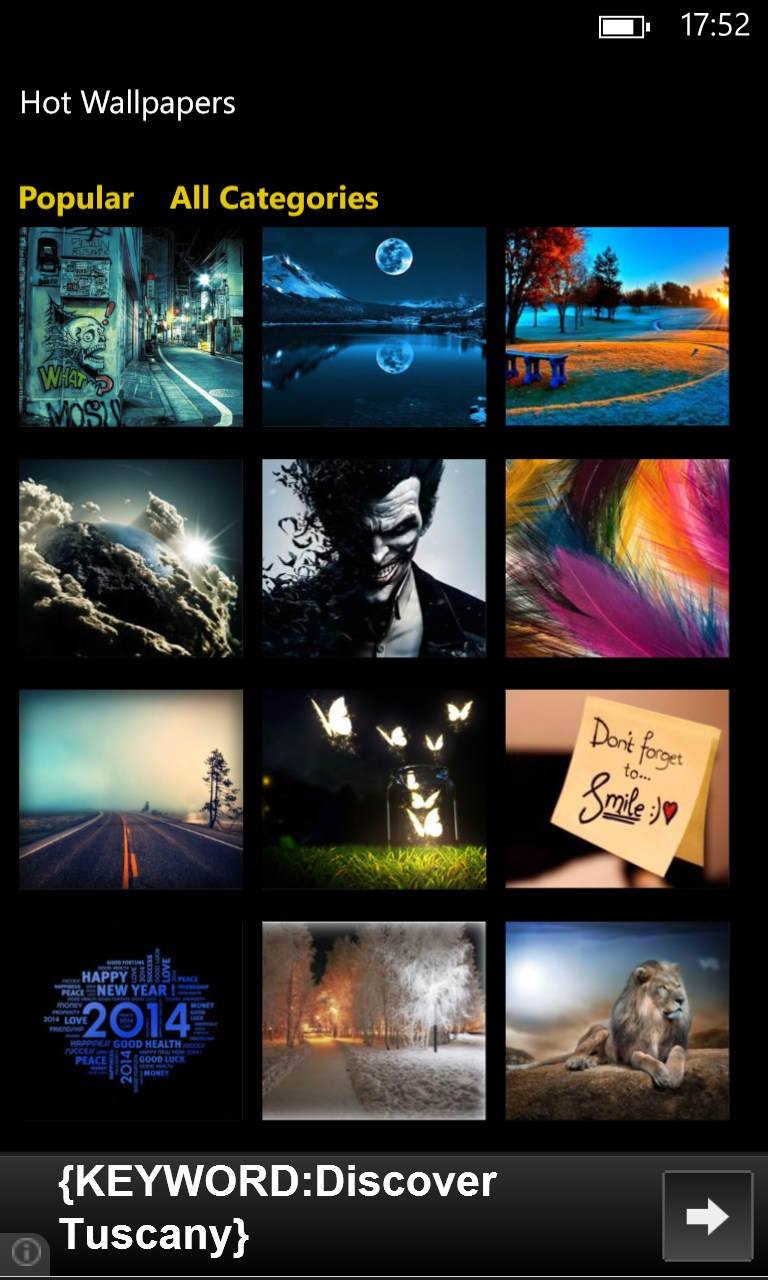Switch to the Popular tab
The width and height of the screenshot is (768, 1280).
[76, 198]
